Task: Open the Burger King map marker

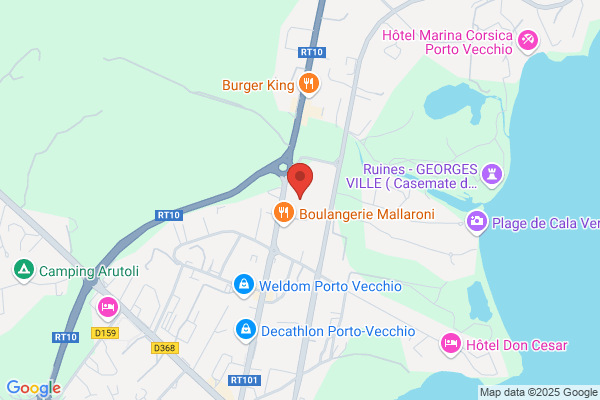Action: click(309, 84)
